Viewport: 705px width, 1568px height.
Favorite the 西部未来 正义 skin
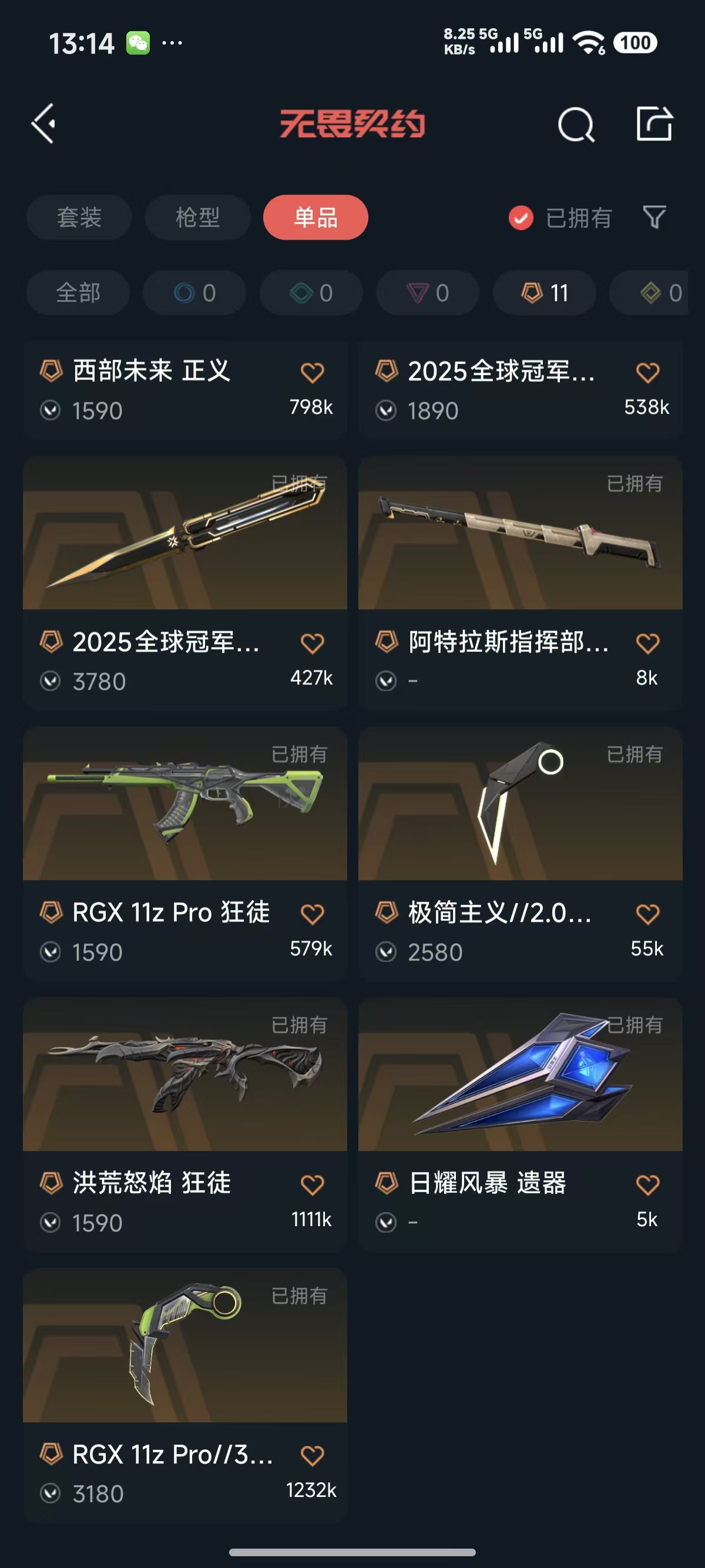pos(313,372)
